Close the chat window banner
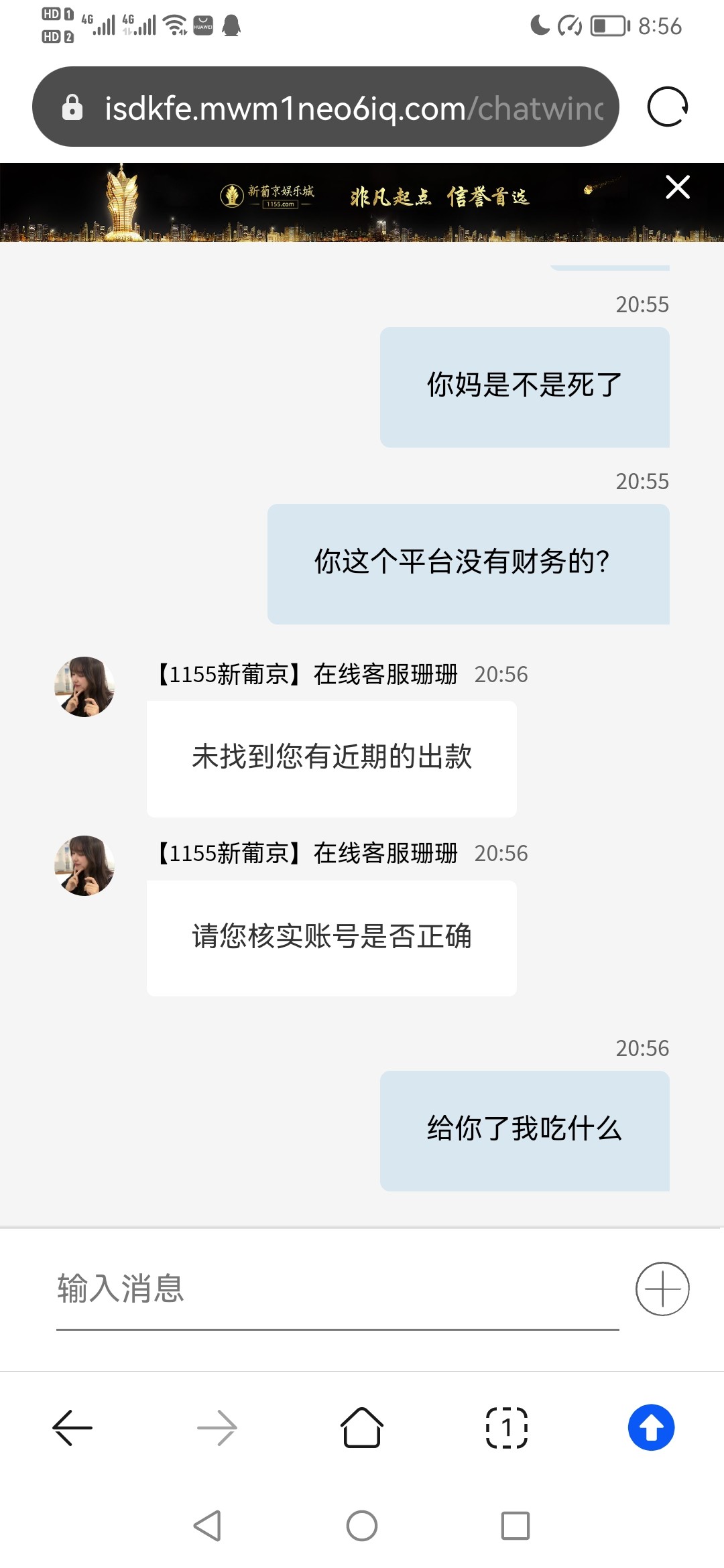Screen dimensions: 724x1568 [678, 187]
